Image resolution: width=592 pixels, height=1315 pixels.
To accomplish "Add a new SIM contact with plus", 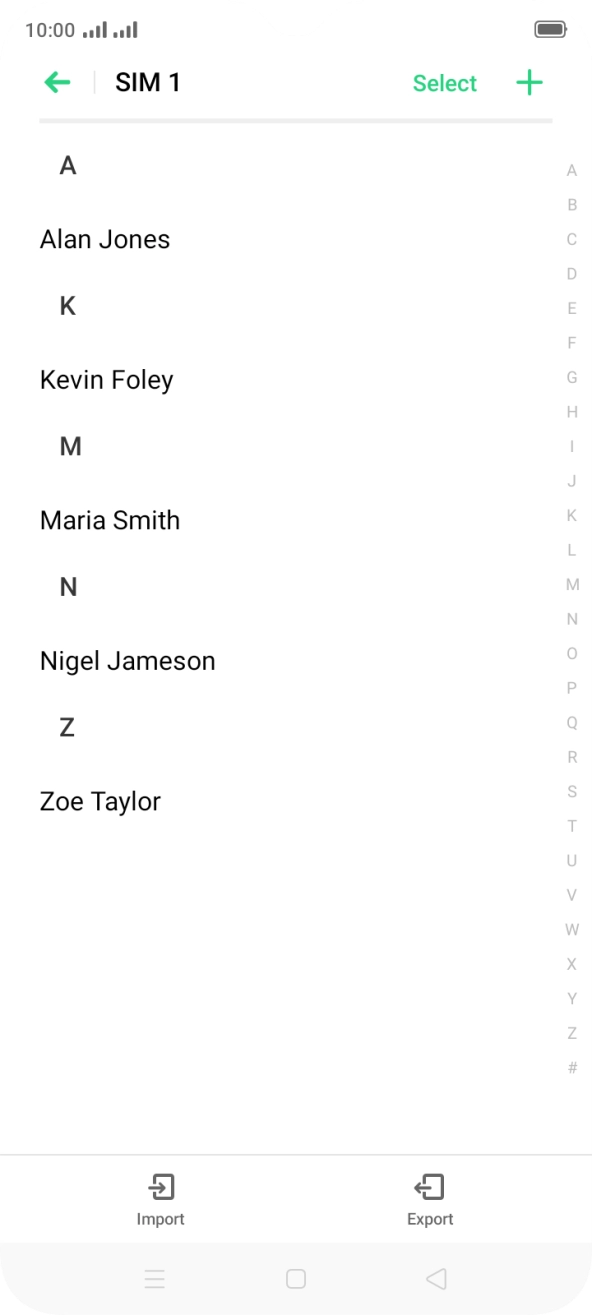I will (x=529, y=83).
